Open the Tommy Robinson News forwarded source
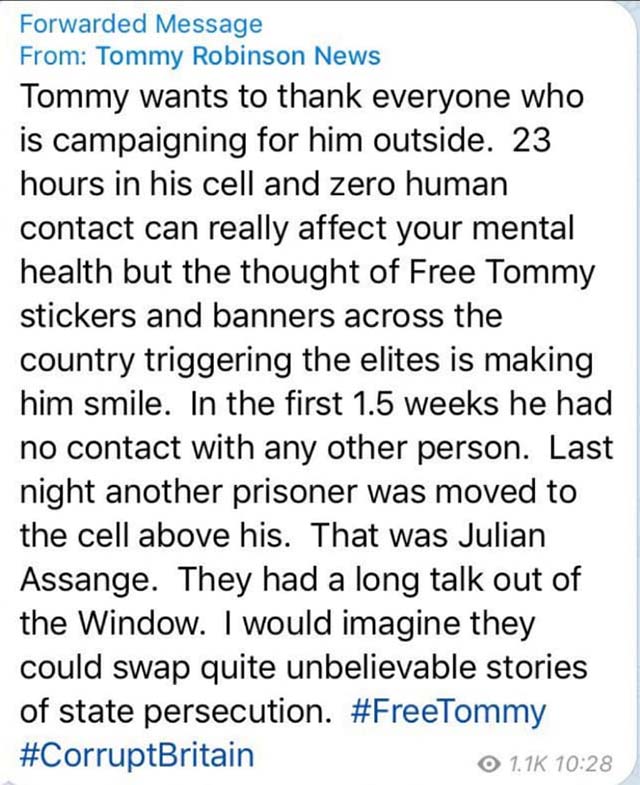This screenshot has width=640, height=785. click(x=238, y=56)
